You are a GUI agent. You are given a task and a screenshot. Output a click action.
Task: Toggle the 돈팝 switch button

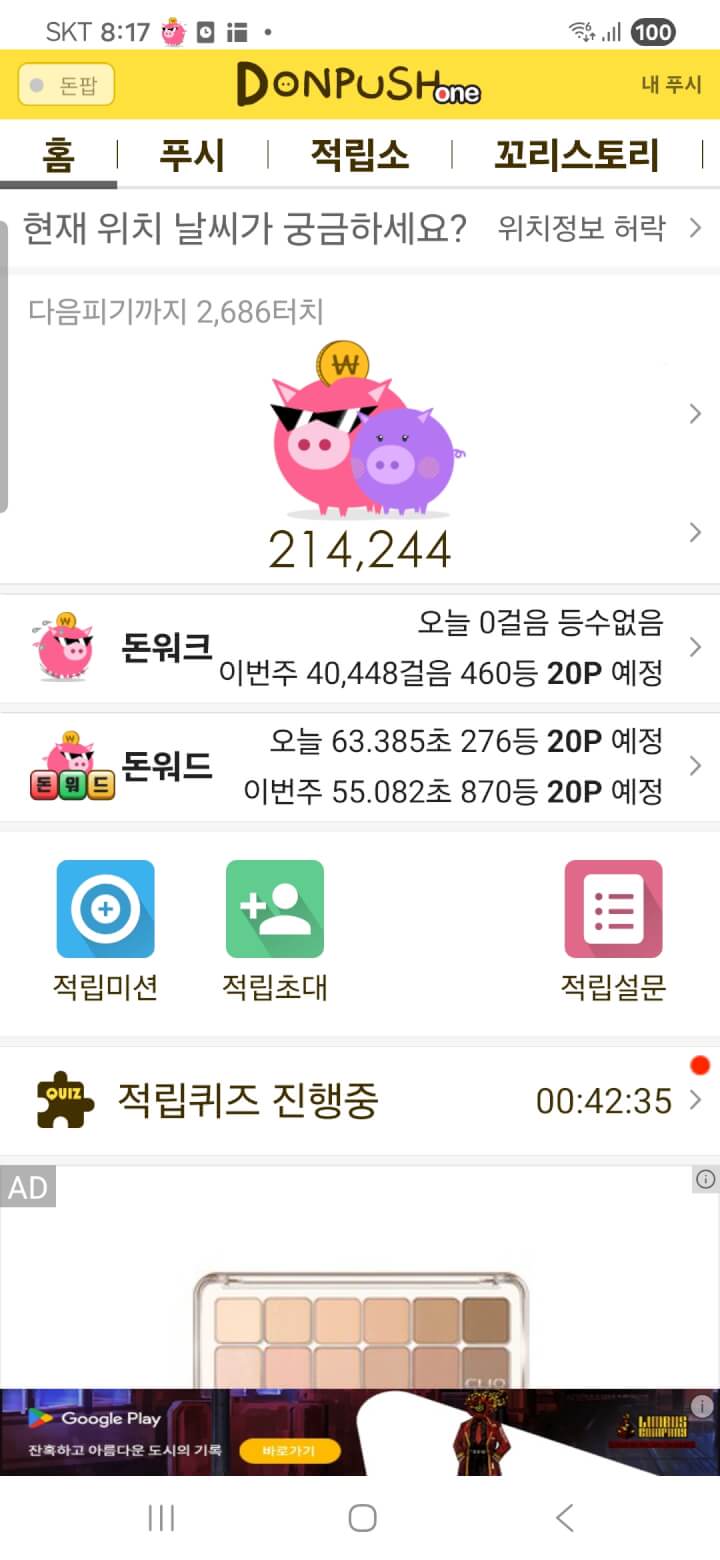coord(66,85)
